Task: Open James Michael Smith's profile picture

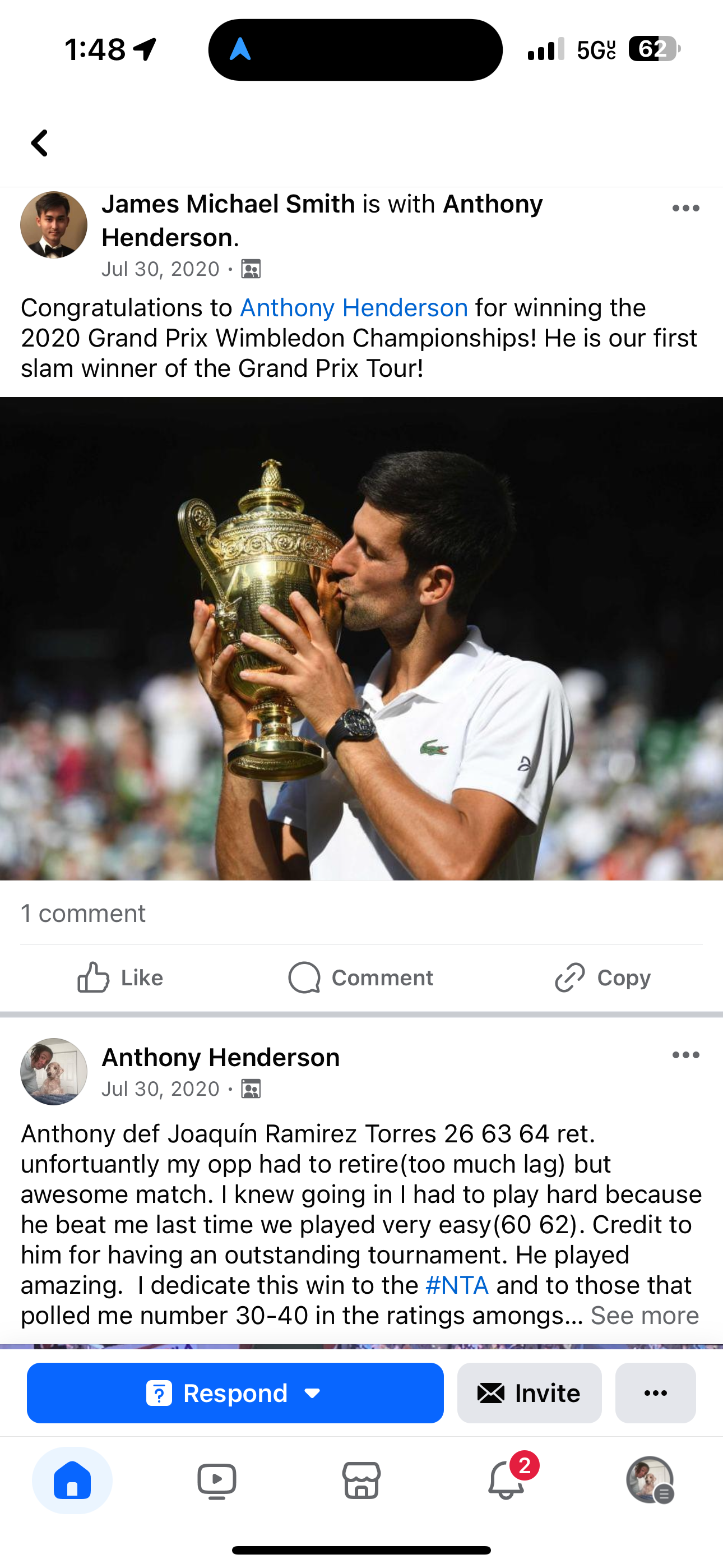Action: (54, 225)
